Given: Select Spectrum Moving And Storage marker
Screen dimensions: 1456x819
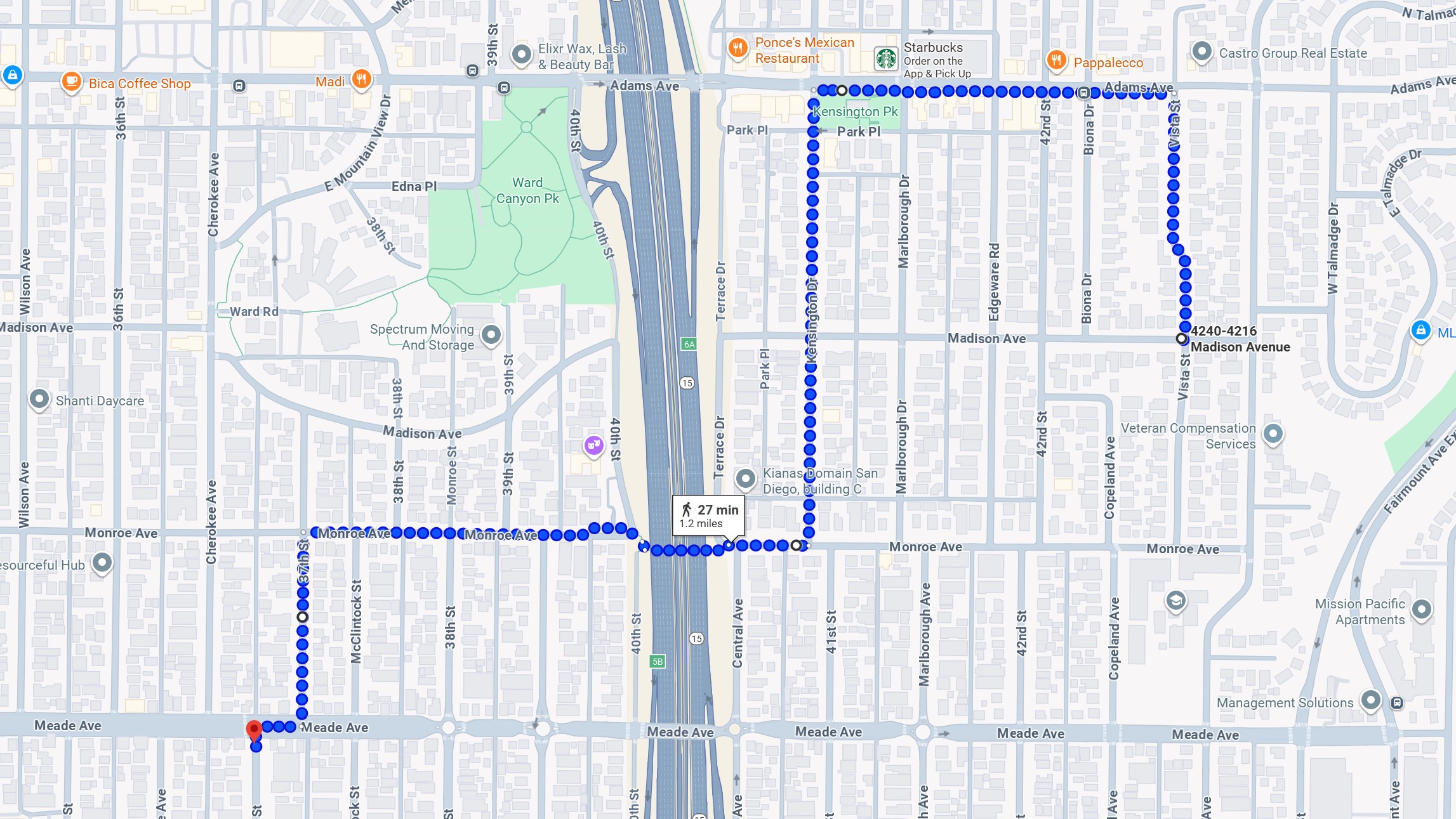Looking at the screenshot, I should click(491, 334).
